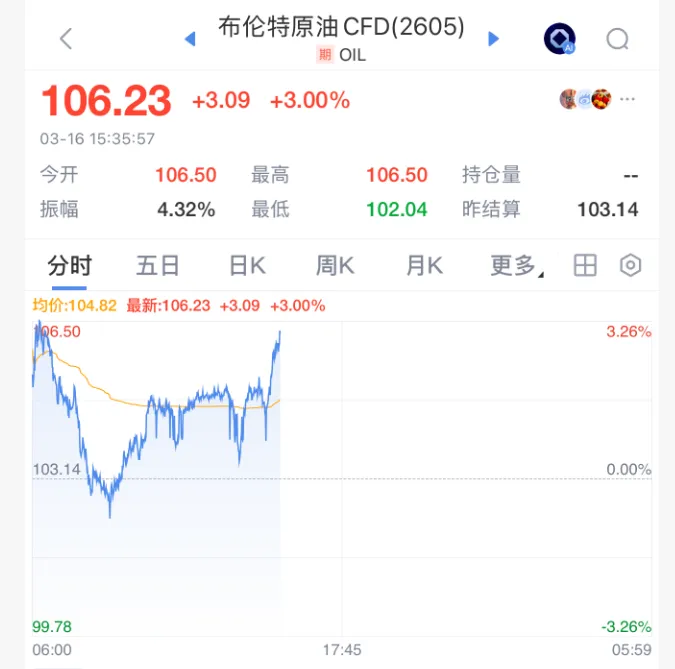
Task: Switch to the 周K chart tab
Action: tap(335, 265)
